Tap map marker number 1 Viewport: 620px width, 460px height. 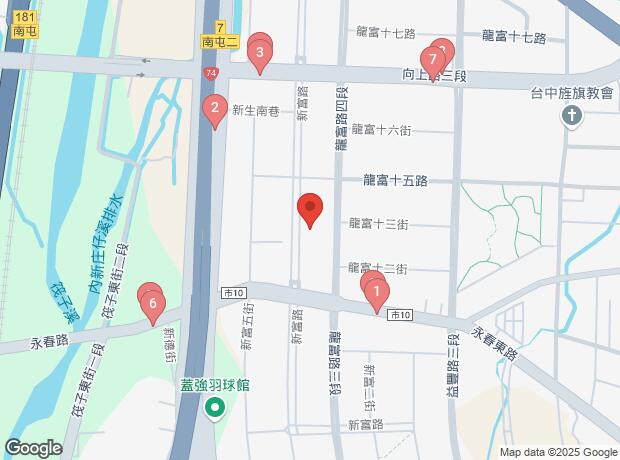(x=376, y=294)
